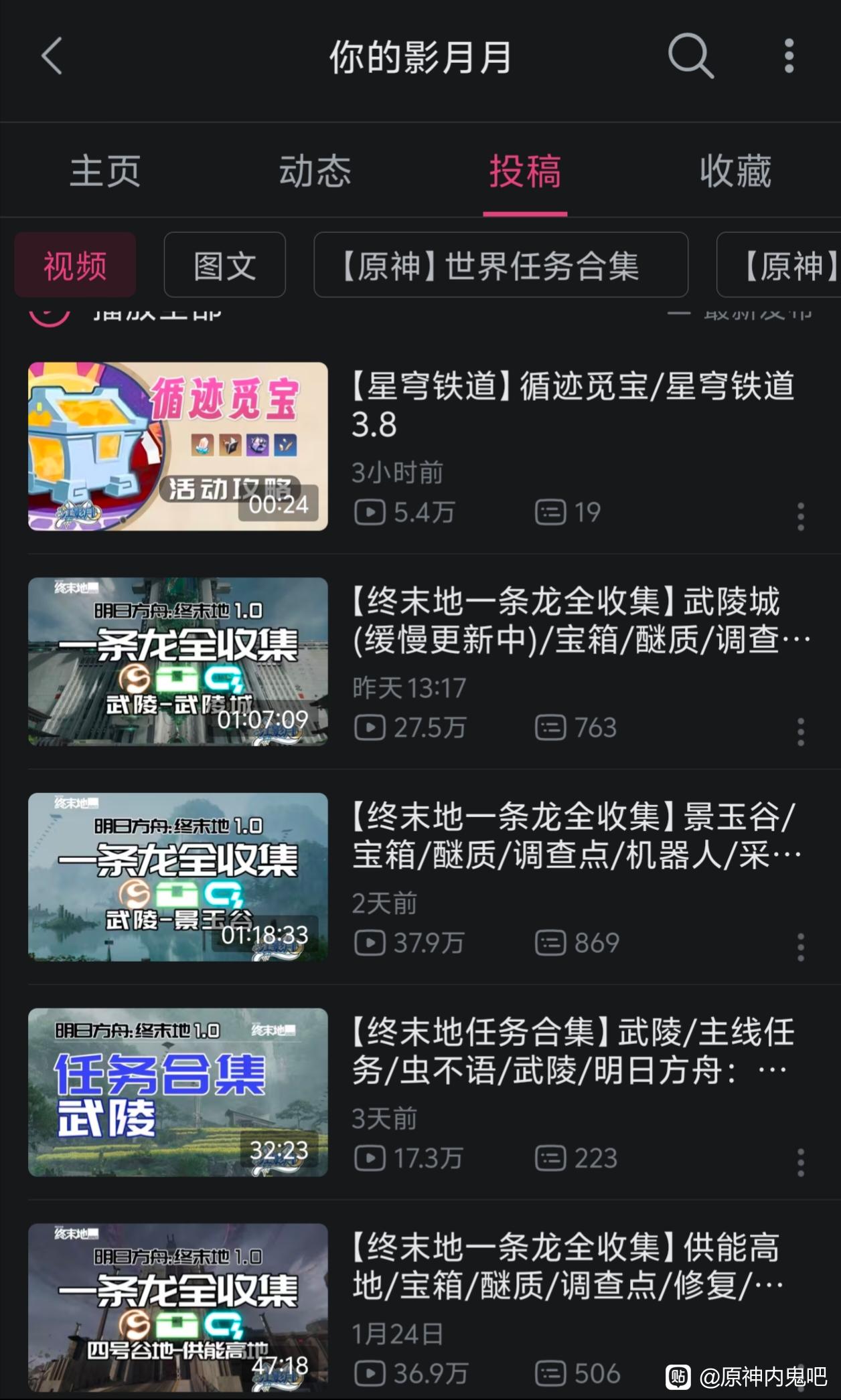Go back from 你的影月月 profile
Image resolution: width=841 pixels, height=1400 pixels.
click(x=52, y=56)
